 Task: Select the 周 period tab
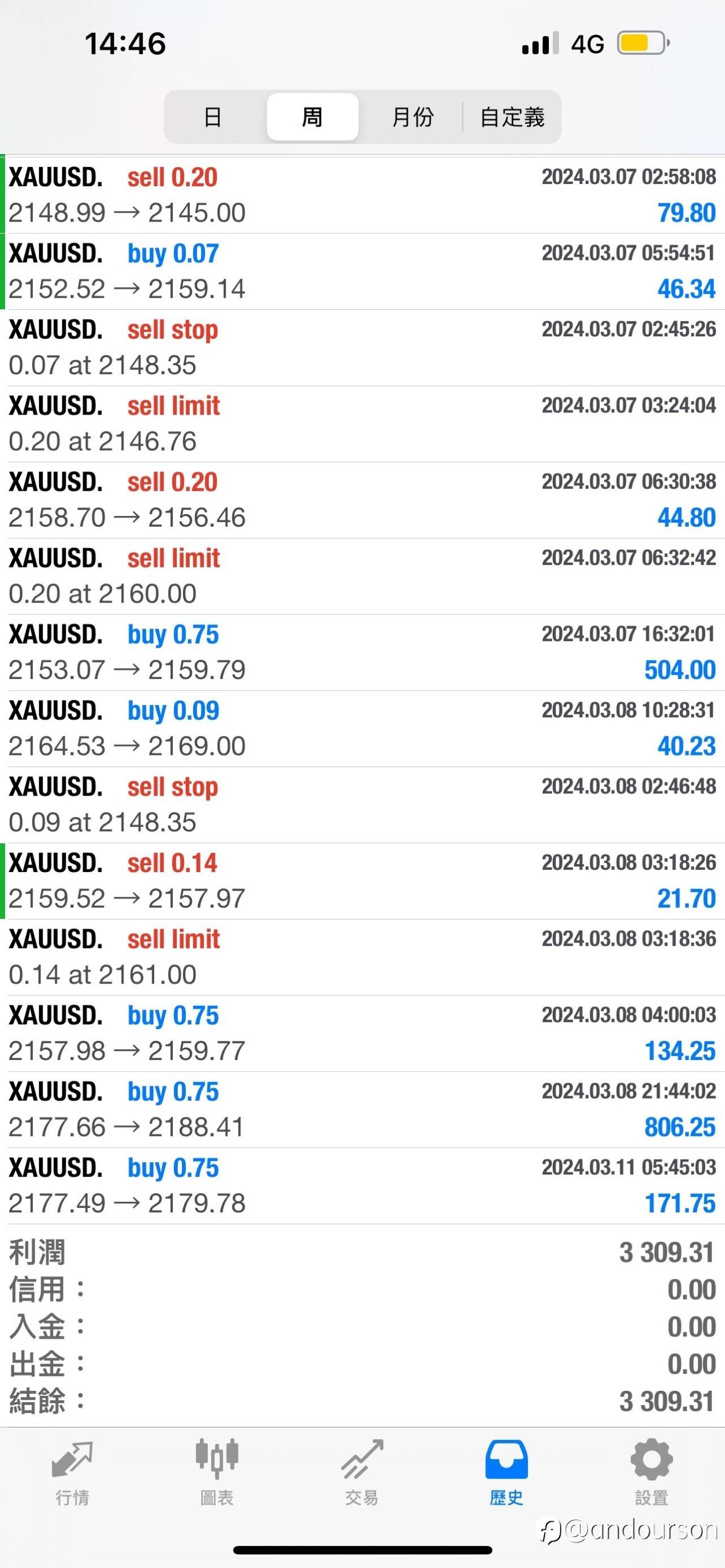tap(312, 117)
